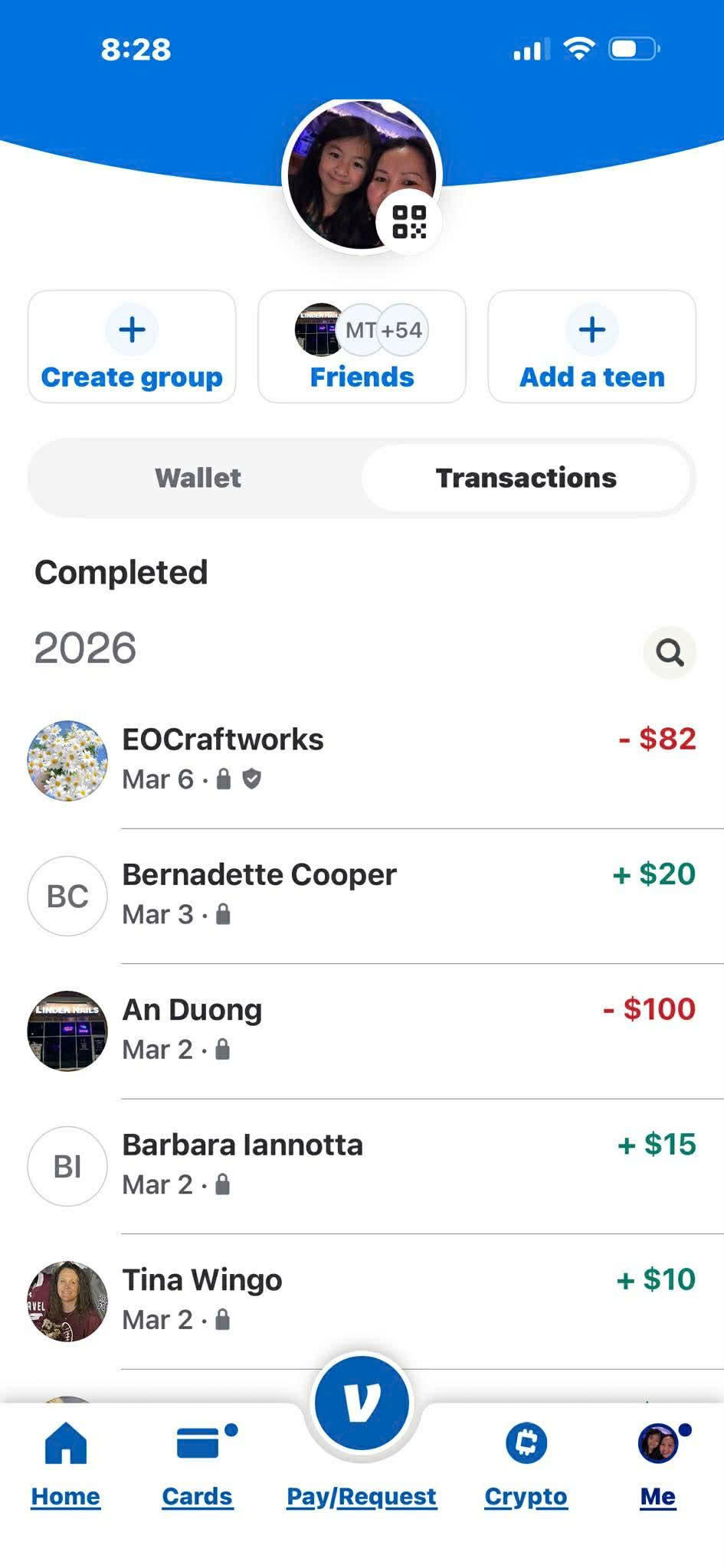Open the Me tab
724x1568 pixels.
(658, 1464)
